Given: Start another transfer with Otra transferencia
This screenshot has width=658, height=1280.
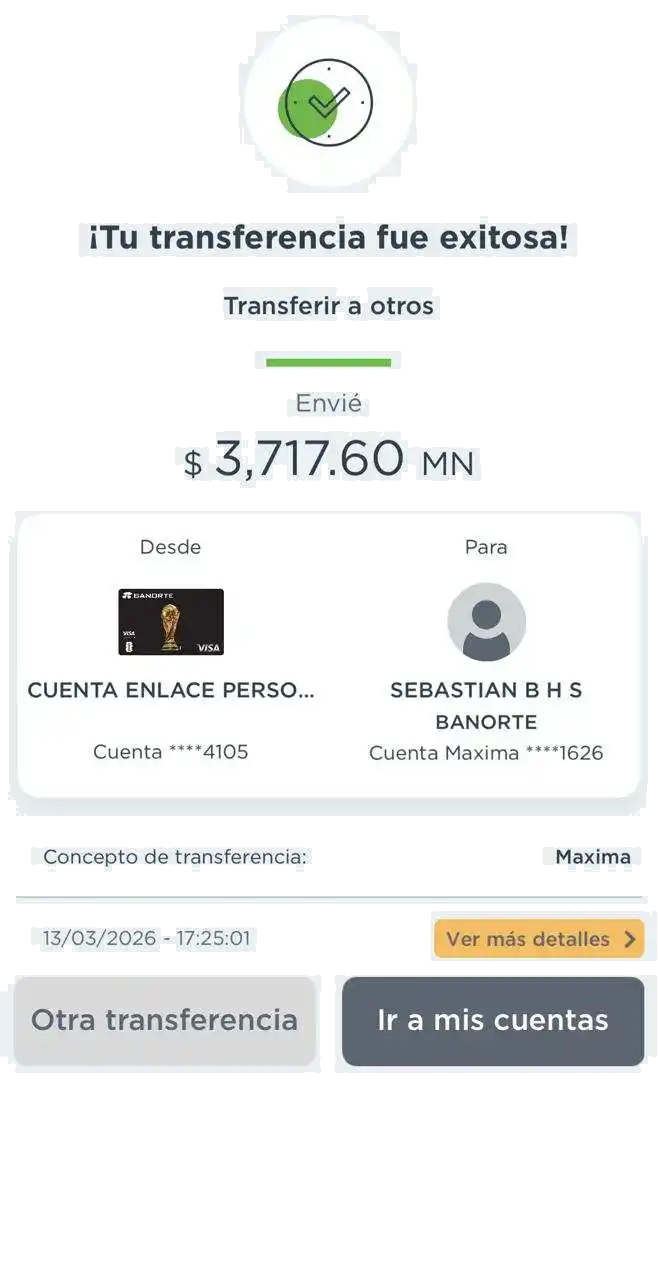Looking at the screenshot, I should 165,1020.
